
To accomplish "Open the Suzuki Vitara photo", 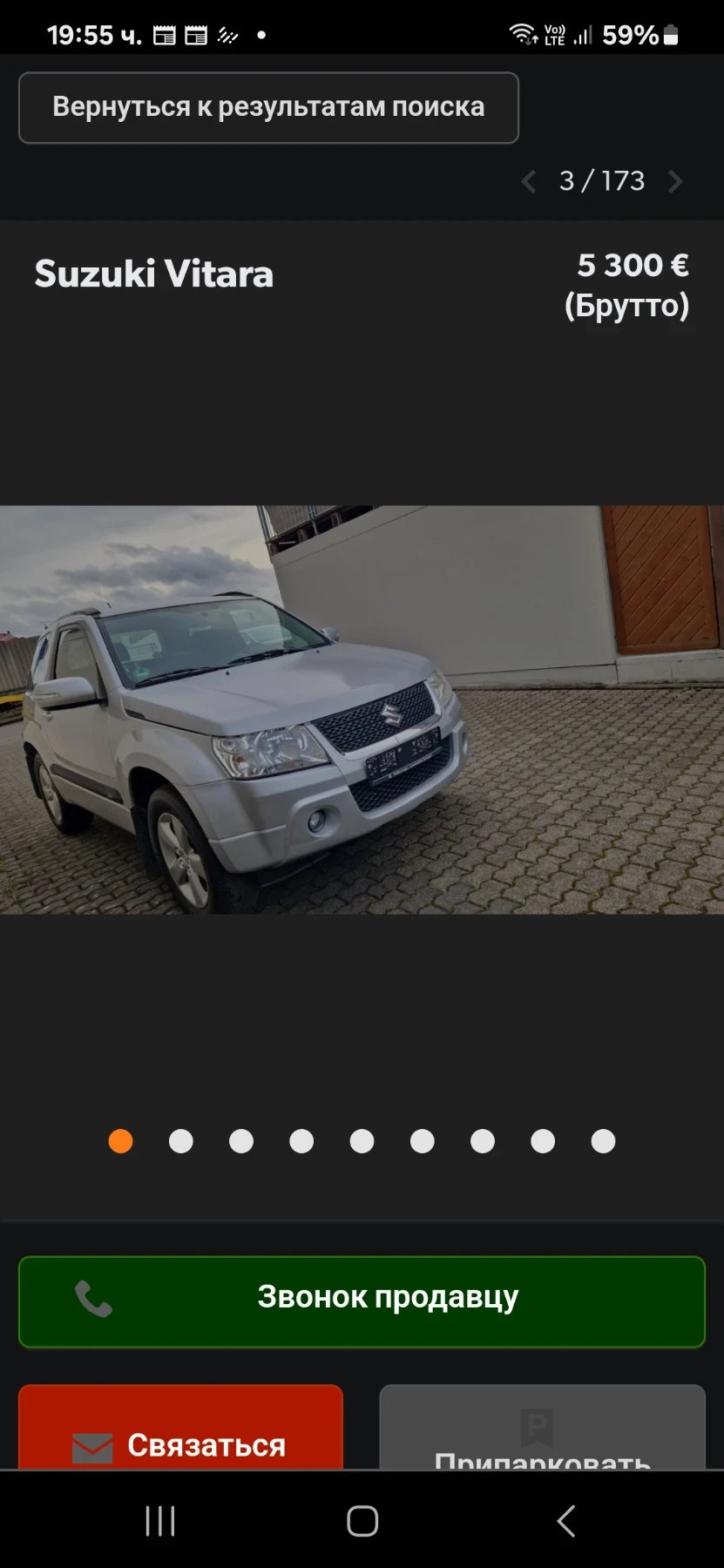I will coord(362,709).
